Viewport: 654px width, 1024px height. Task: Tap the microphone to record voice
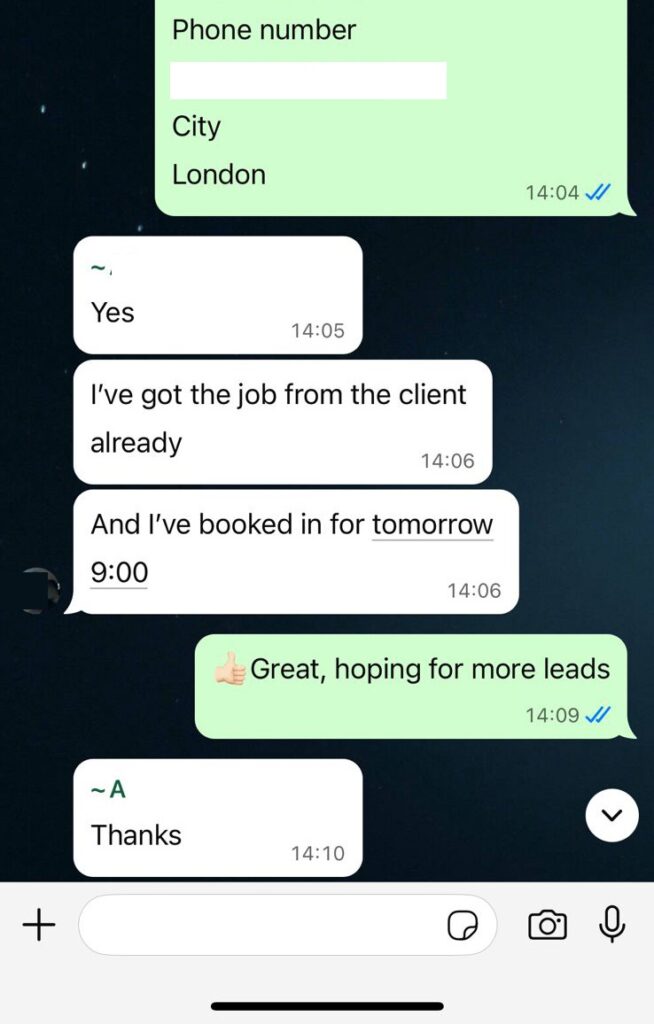pyautogui.click(x=611, y=925)
